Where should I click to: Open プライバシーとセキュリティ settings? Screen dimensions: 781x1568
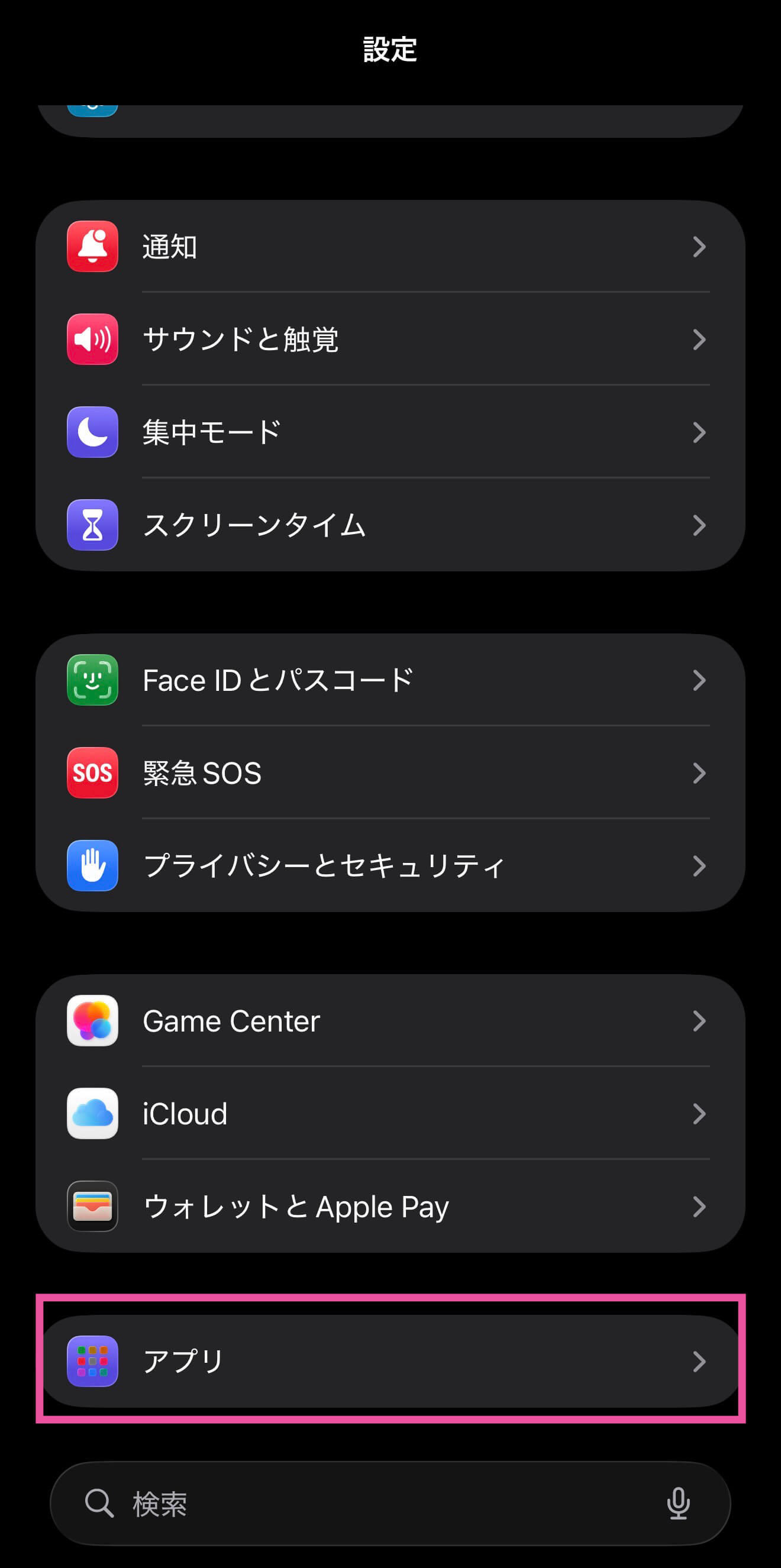pos(390,866)
